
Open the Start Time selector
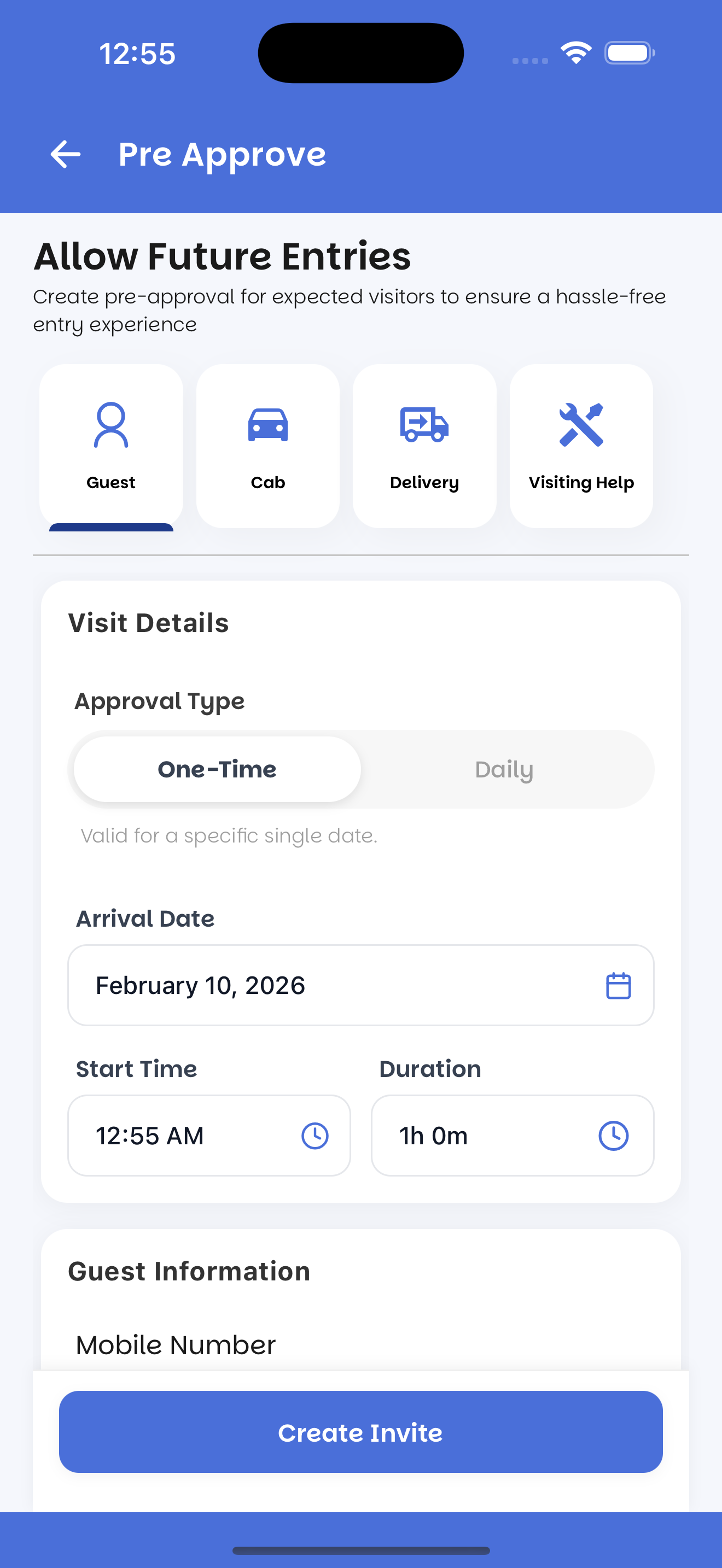pyautogui.click(x=209, y=1134)
